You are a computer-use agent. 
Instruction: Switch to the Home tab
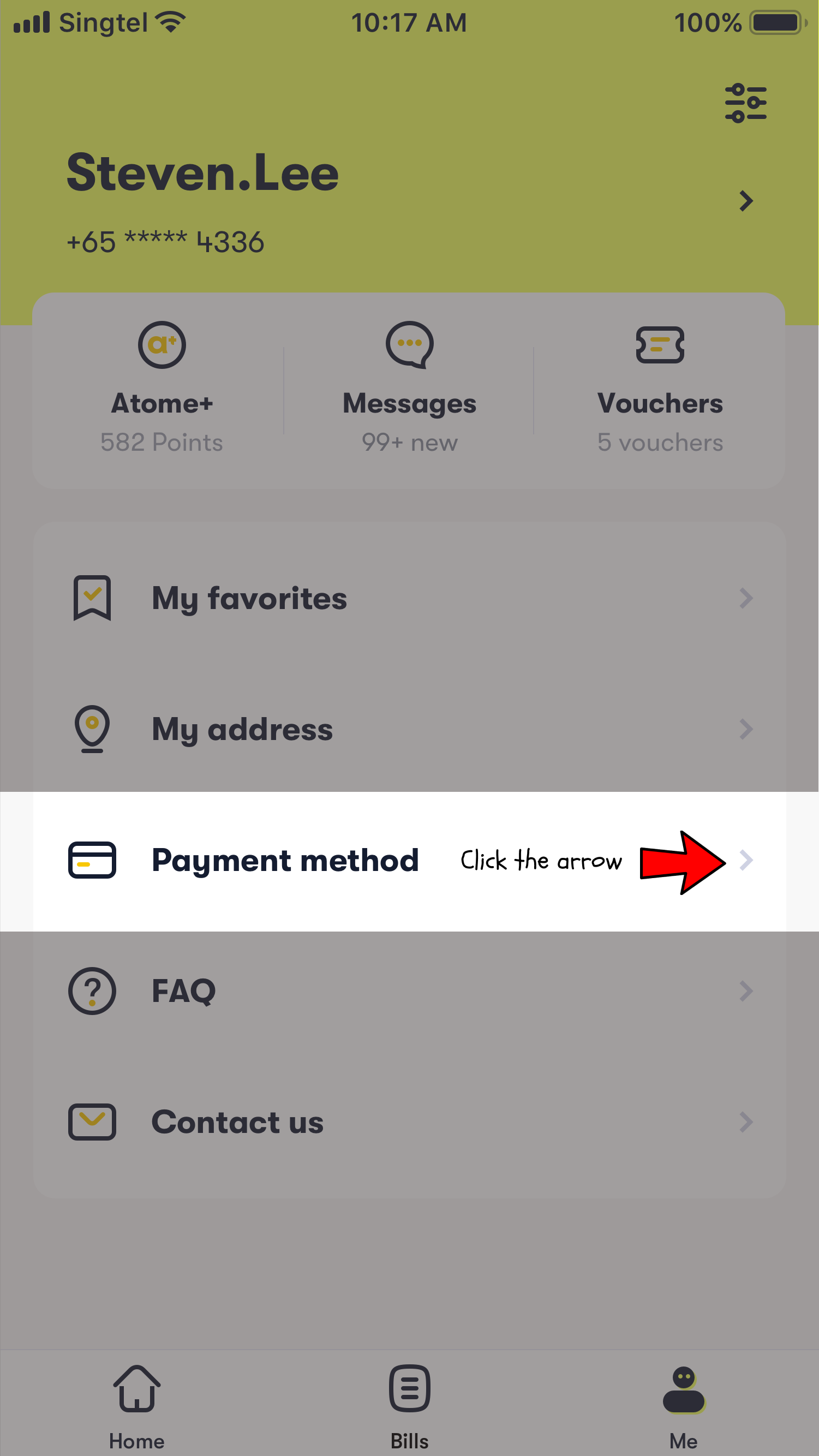coord(137,1407)
